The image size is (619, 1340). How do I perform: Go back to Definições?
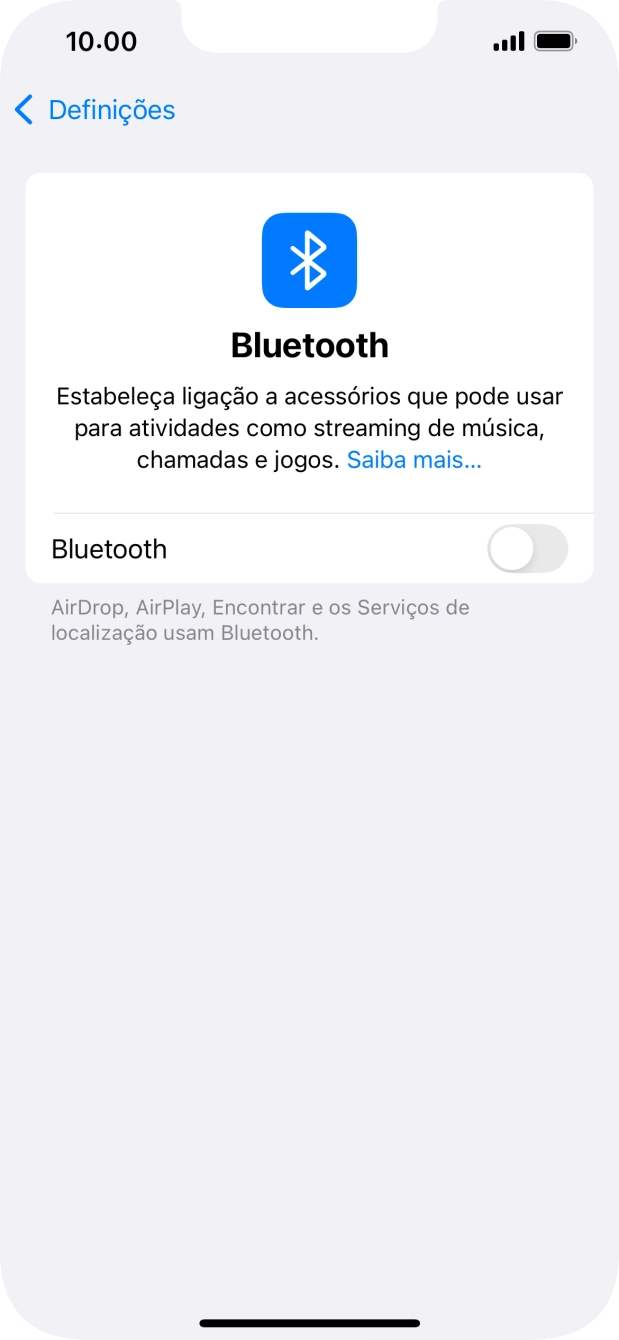(95, 110)
